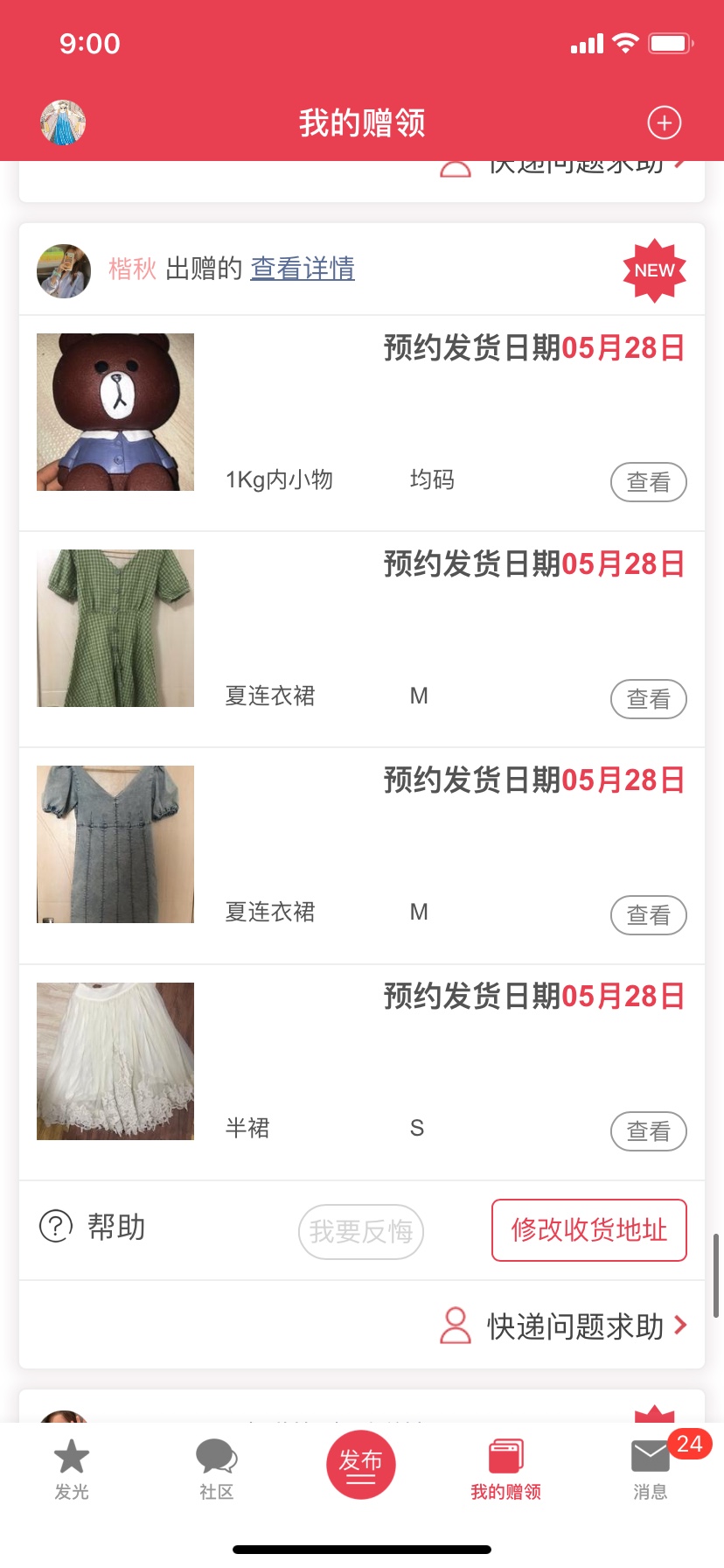Tap the 我要反悔 button
Image resolution: width=724 pixels, height=1568 pixels.
click(x=361, y=1232)
